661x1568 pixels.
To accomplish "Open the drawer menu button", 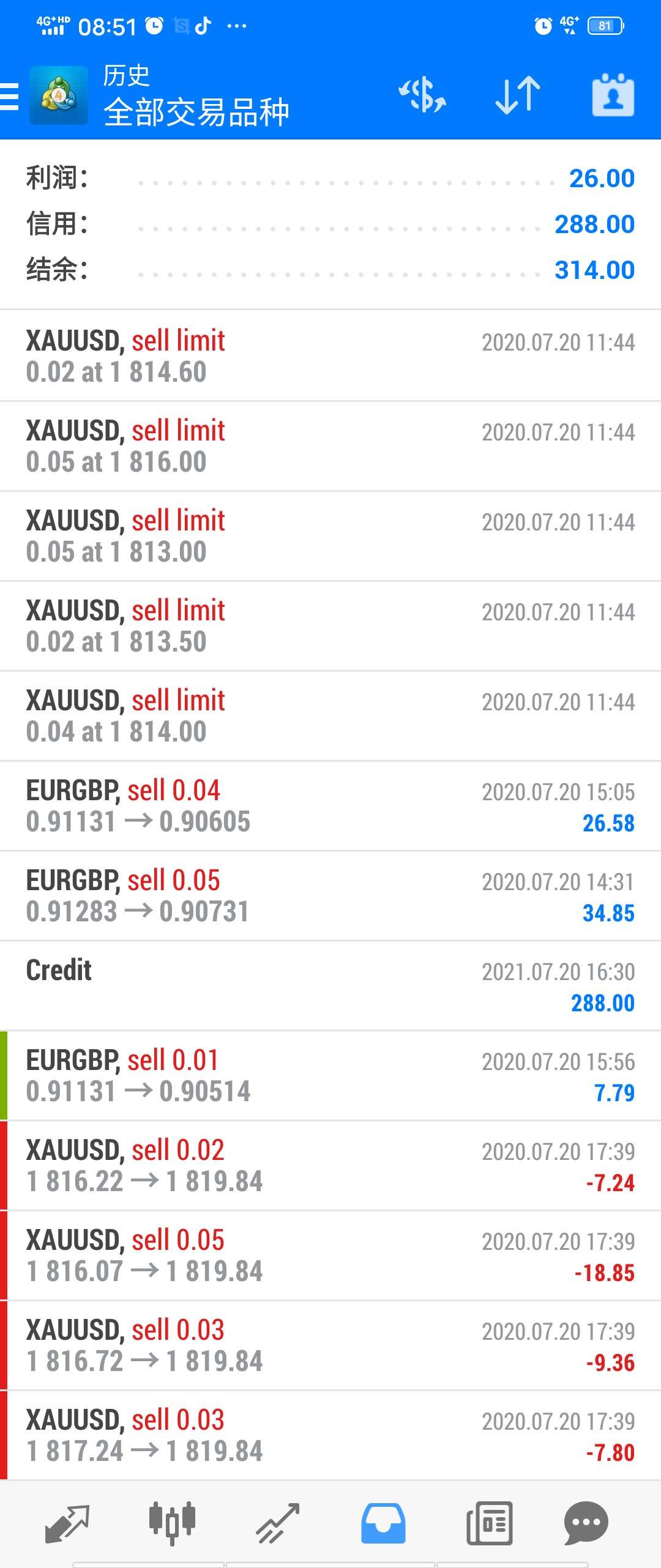I will (10, 97).
